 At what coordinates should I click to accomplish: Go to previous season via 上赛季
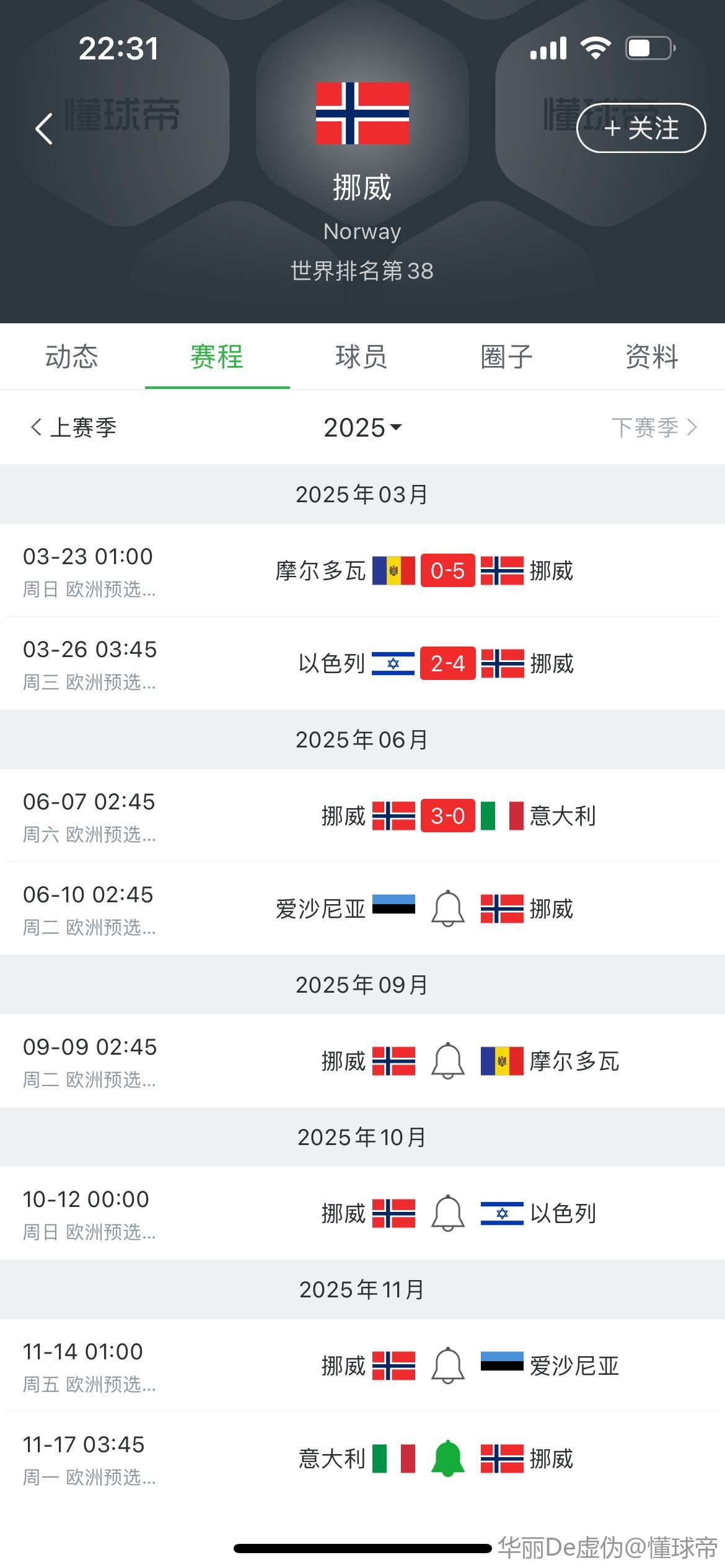pyautogui.click(x=74, y=427)
